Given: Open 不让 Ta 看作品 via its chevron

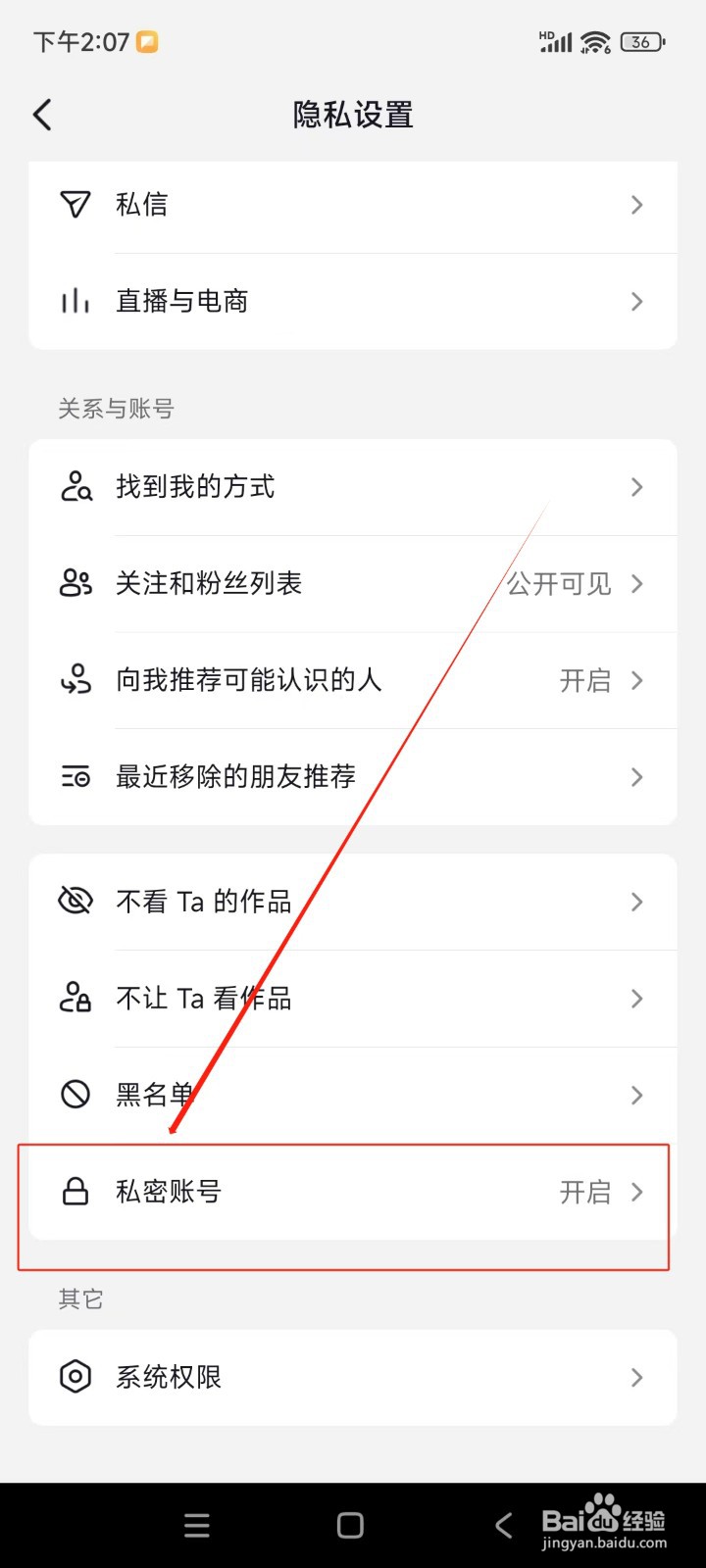Looking at the screenshot, I should point(637,998).
